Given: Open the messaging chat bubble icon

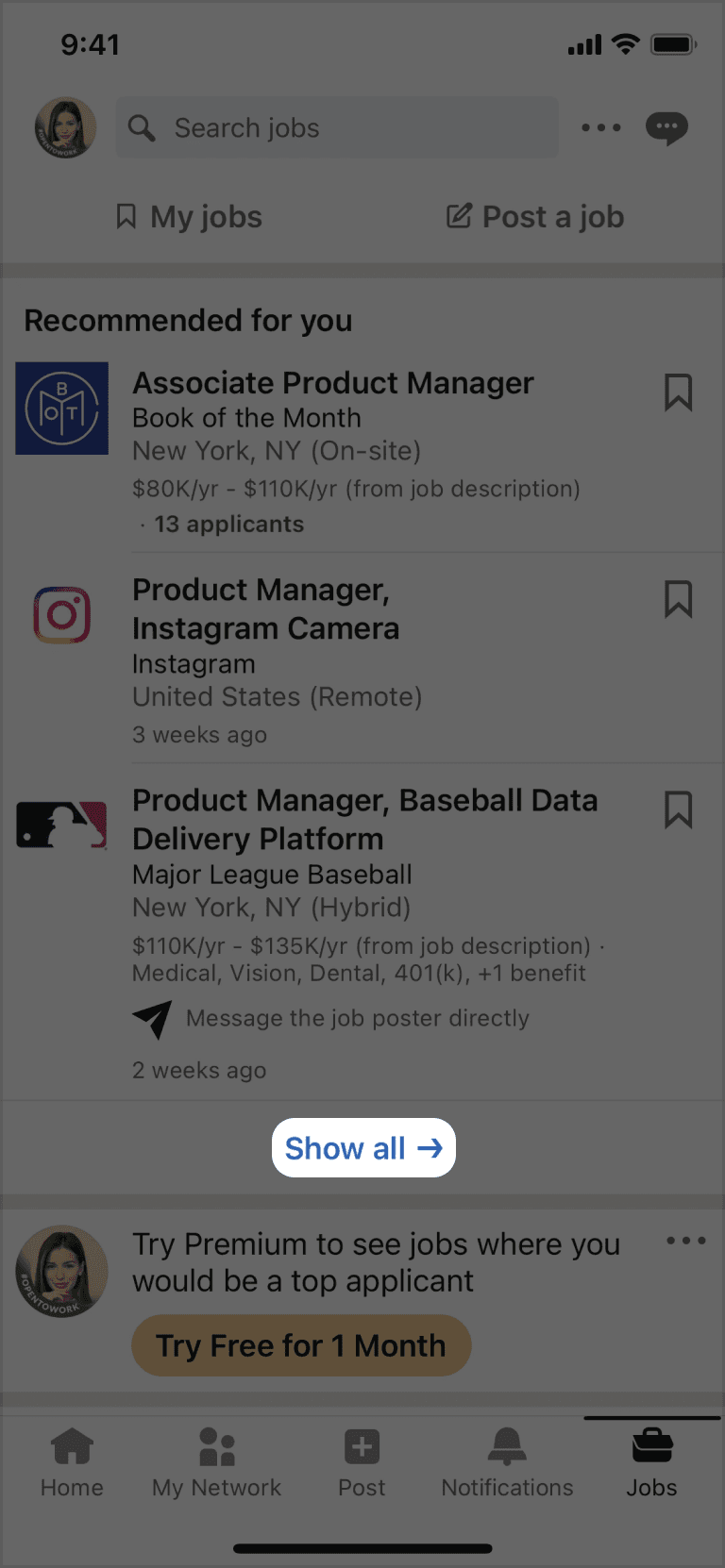Looking at the screenshot, I should [666, 127].
